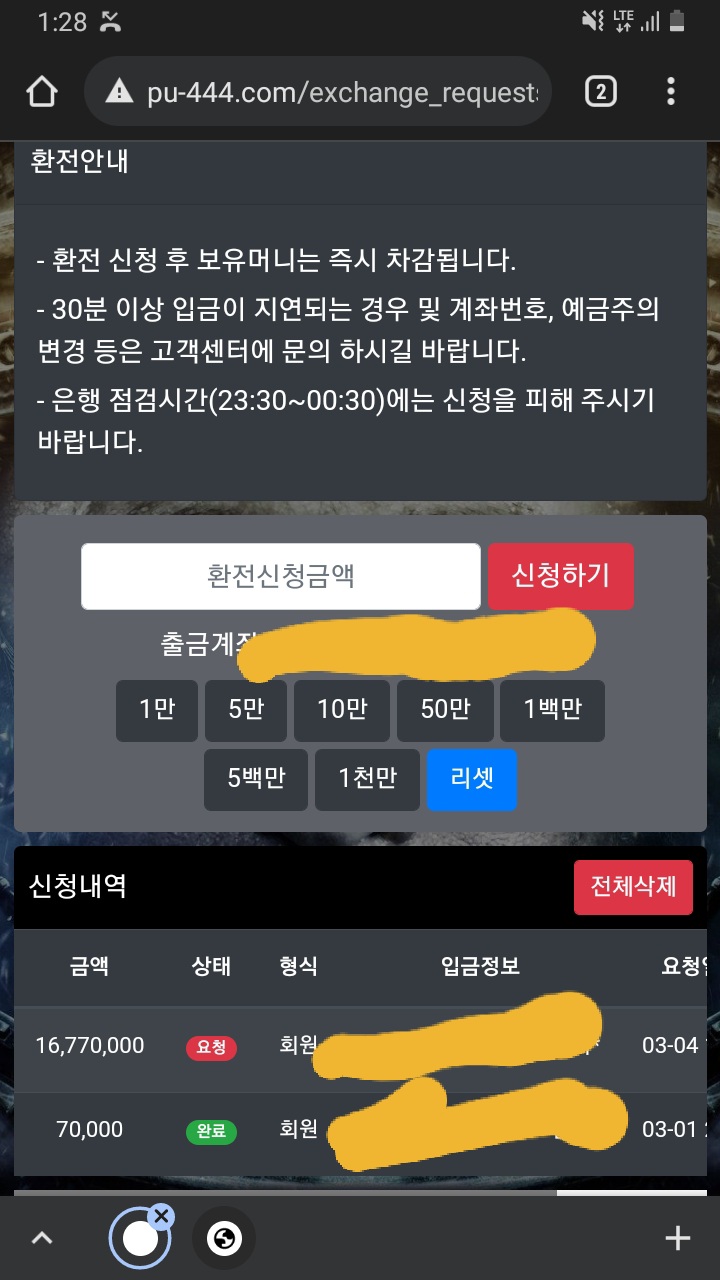
Task: Open the browser overflow menu
Action: click(x=671, y=92)
